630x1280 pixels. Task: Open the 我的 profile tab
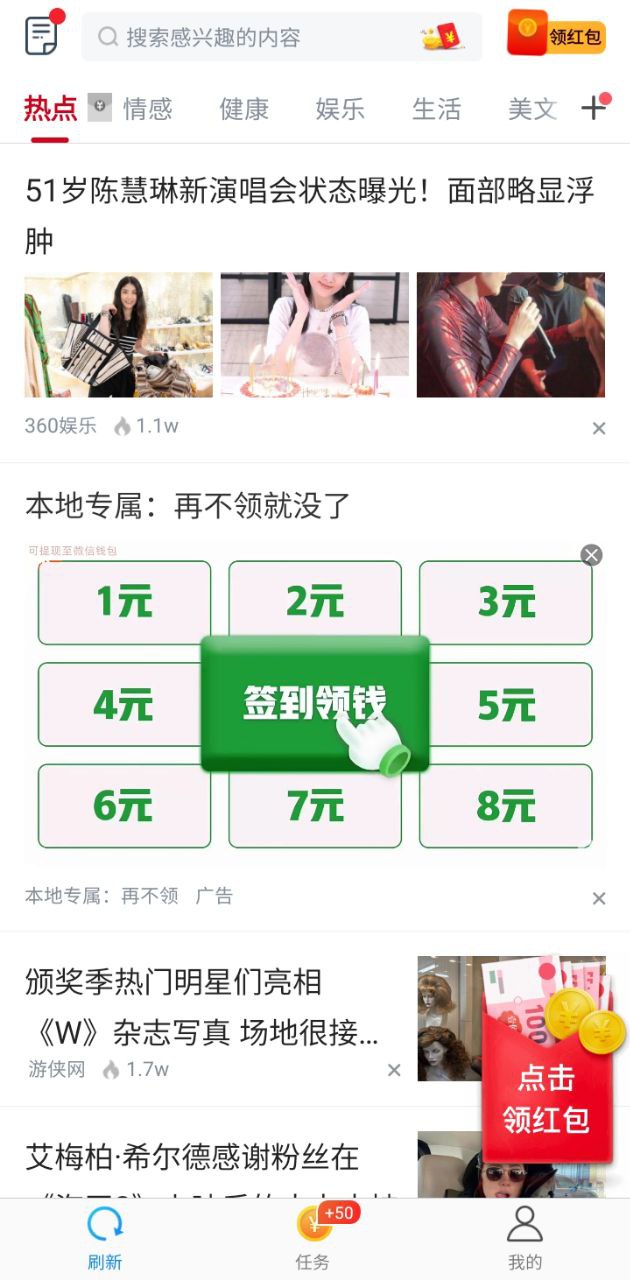point(524,1238)
